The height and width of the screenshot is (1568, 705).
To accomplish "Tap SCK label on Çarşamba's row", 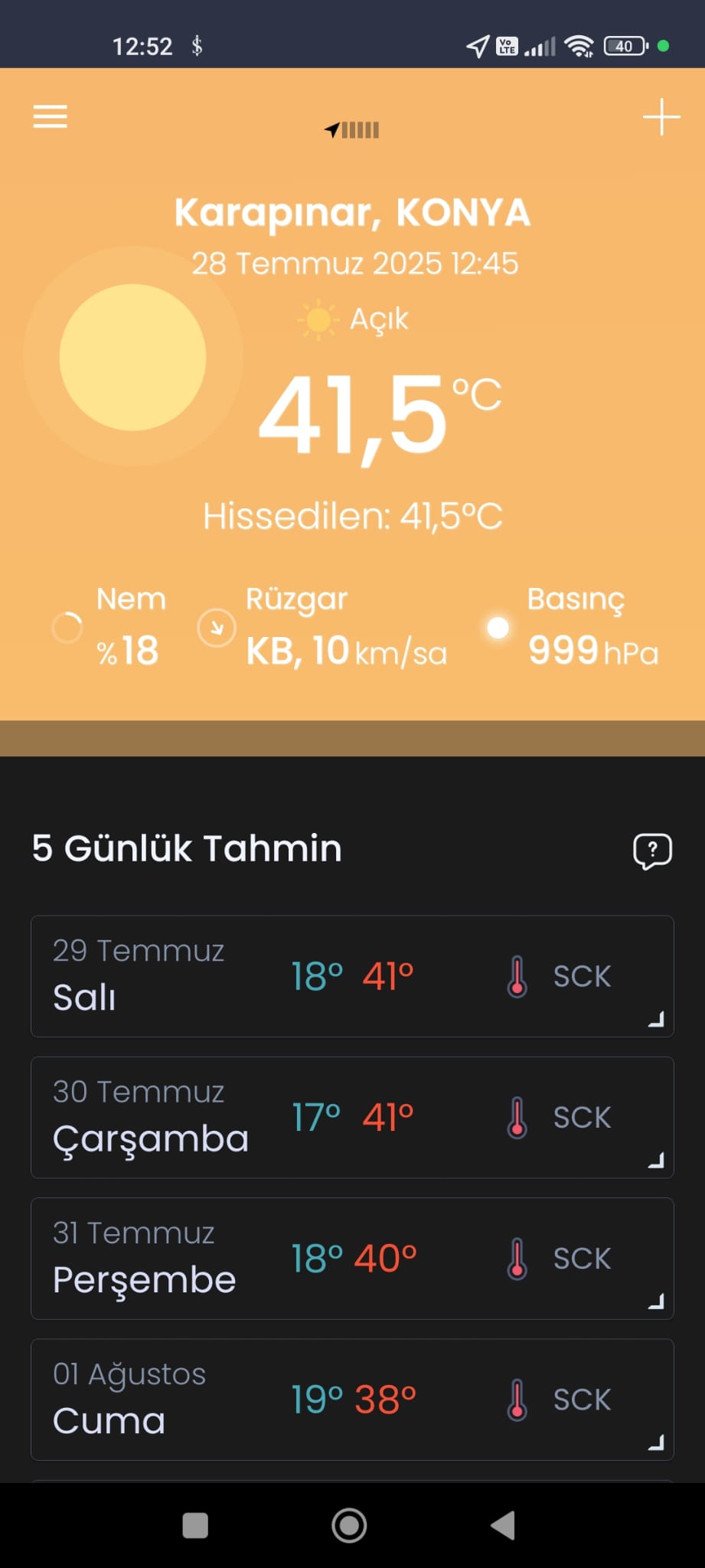I will pos(580,1117).
